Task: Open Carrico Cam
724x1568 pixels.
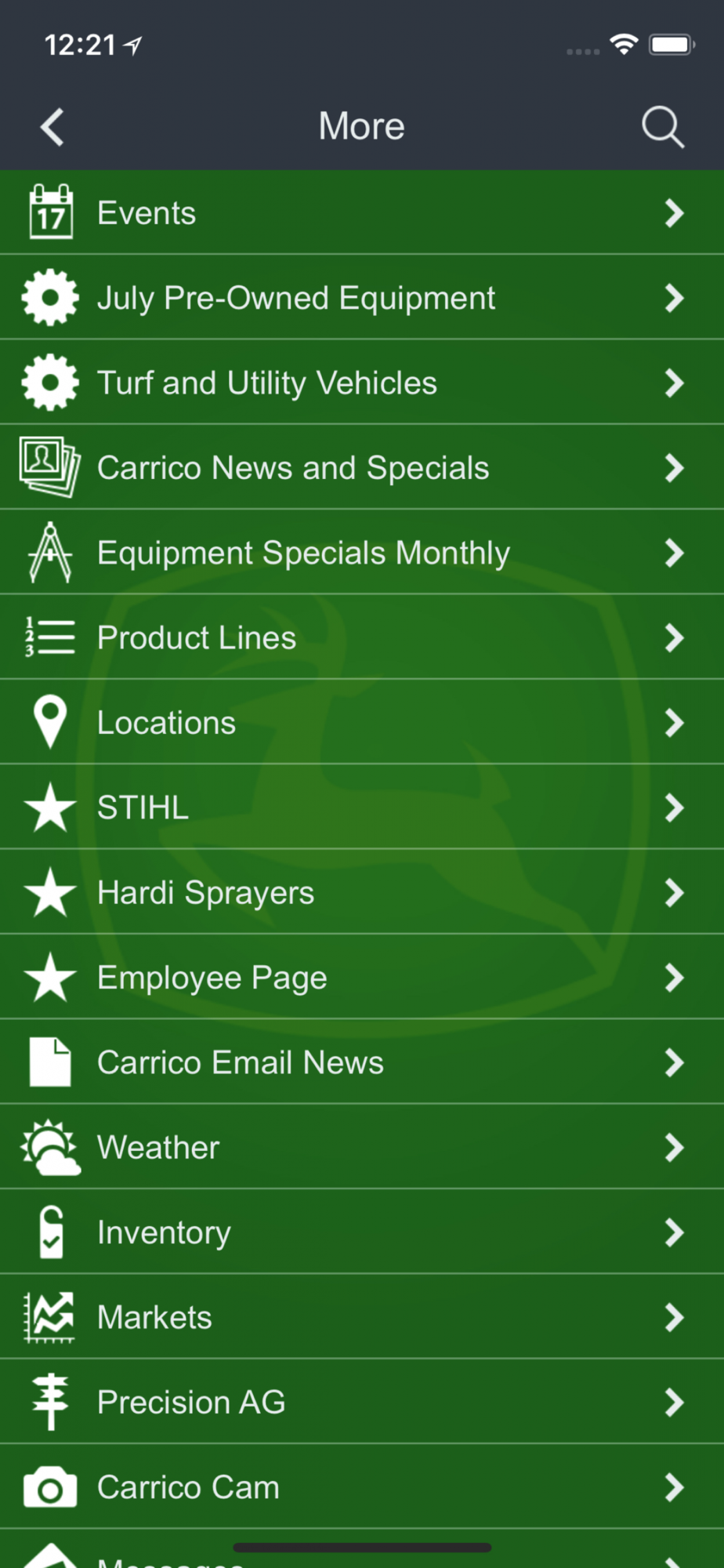Action: 362,1486
